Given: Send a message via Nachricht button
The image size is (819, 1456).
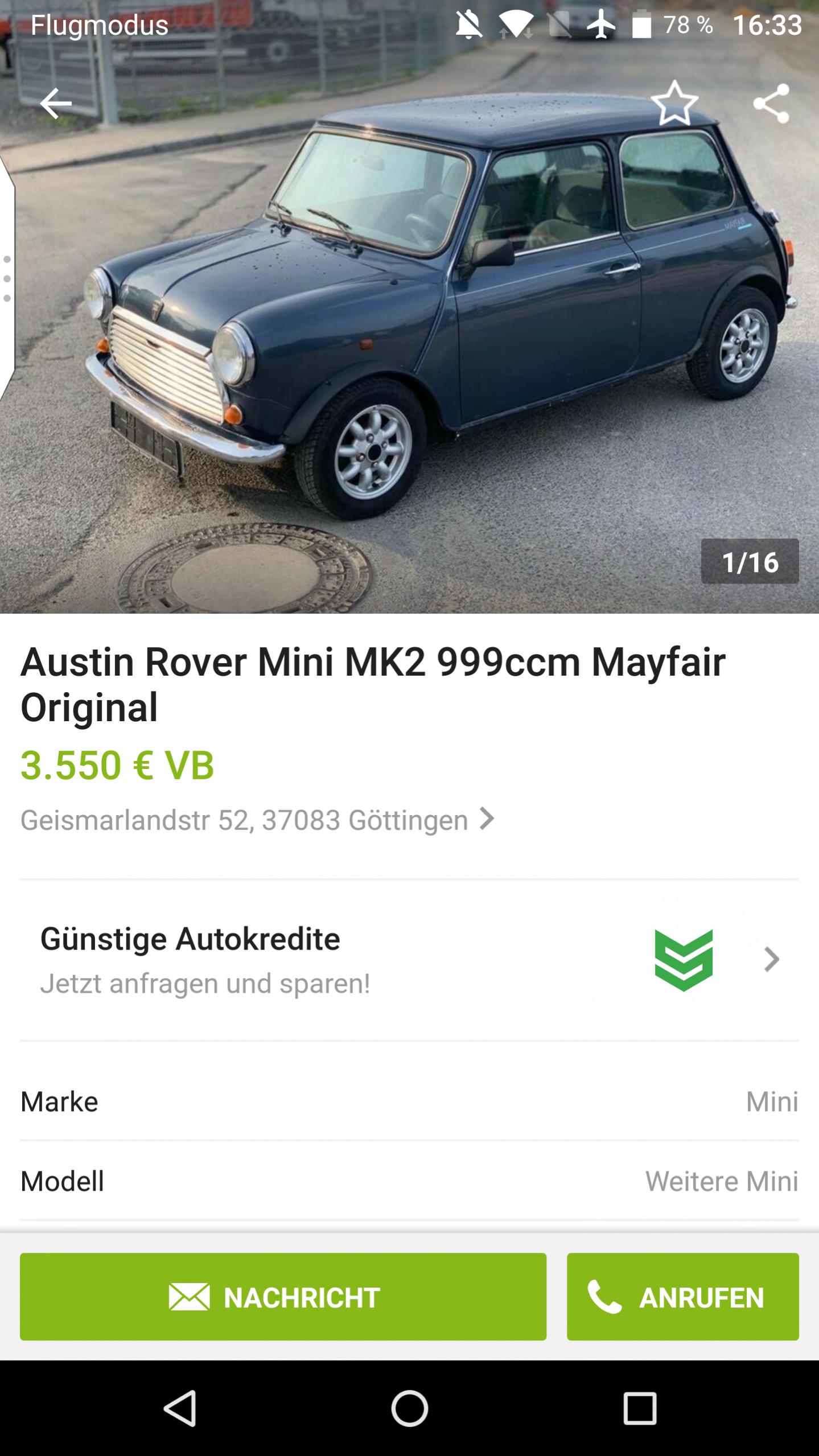Looking at the screenshot, I should point(283,1297).
